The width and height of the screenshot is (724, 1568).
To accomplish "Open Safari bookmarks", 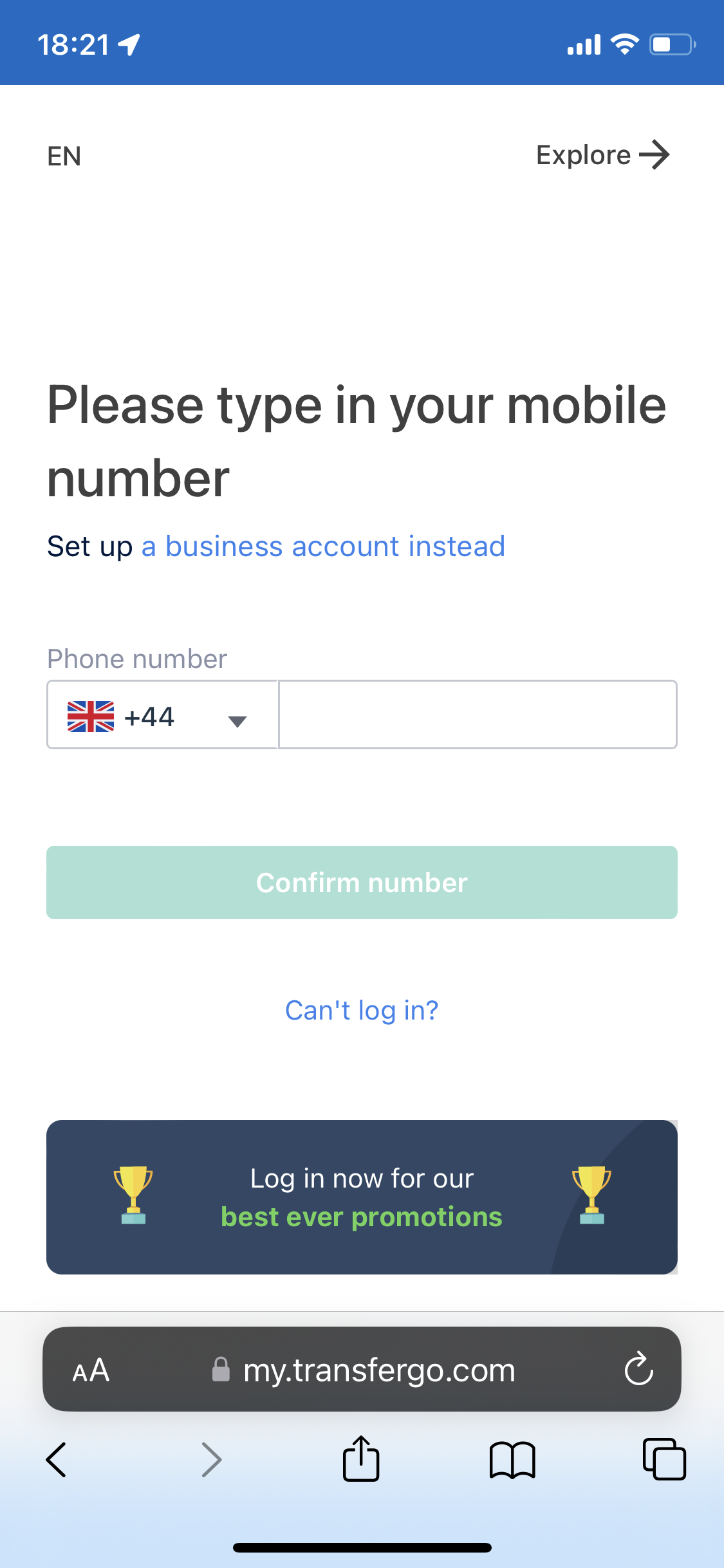I will (x=512, y=1460).
